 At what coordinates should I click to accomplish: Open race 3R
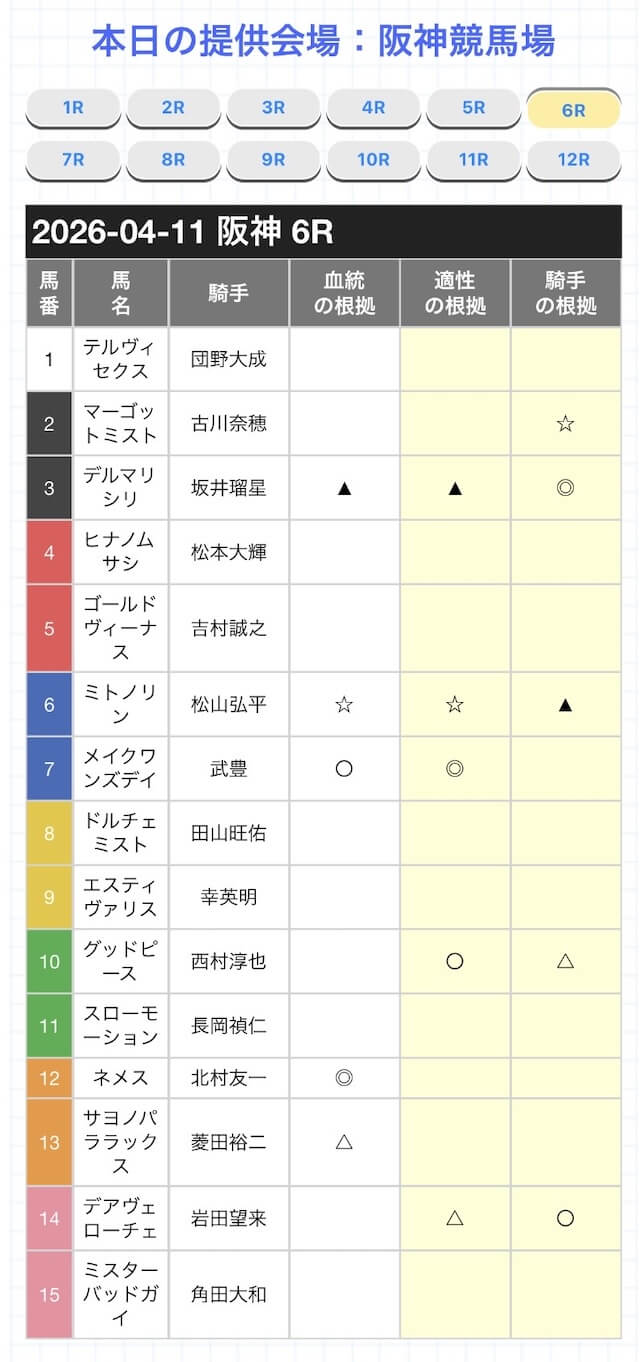click(x=273, y=108)
